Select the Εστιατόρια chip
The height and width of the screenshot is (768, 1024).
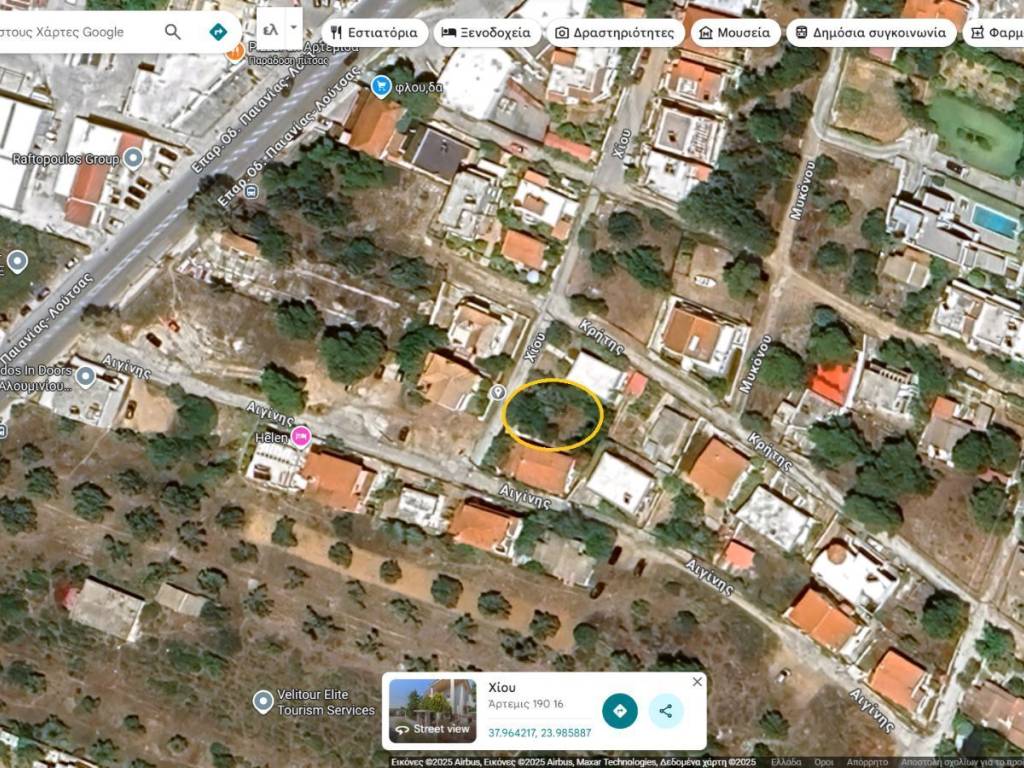(x=374, y=32)
